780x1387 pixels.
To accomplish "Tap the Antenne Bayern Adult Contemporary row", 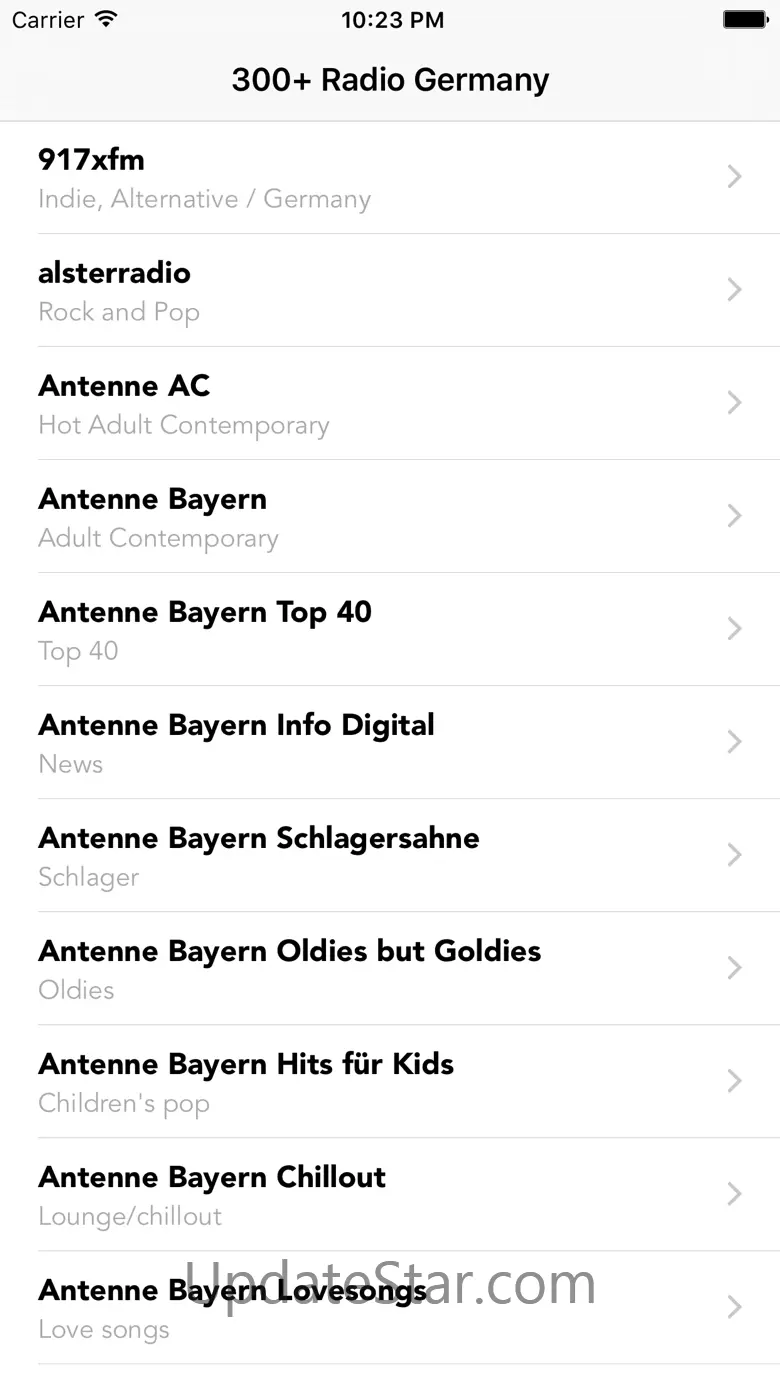I will tap(390, 517).
